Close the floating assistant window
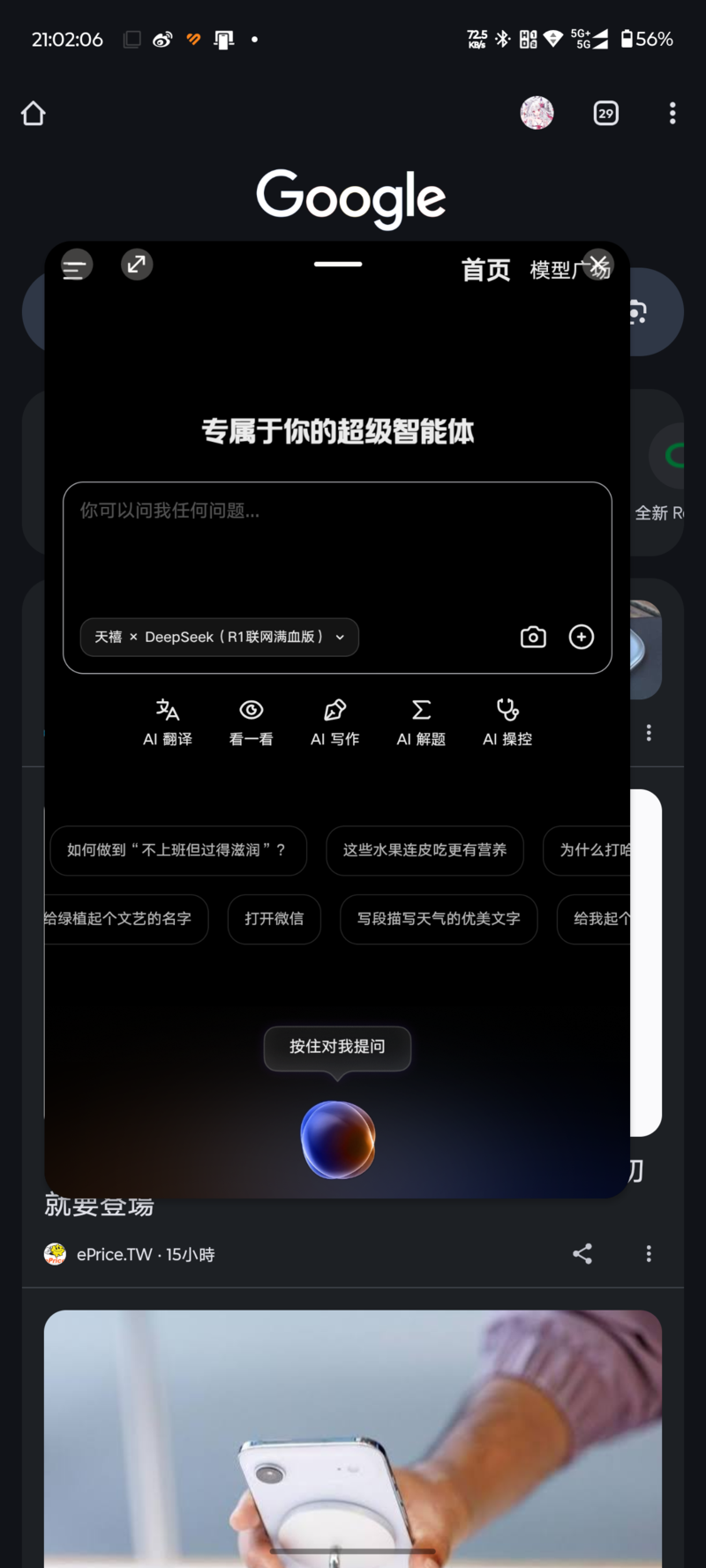This screenshot has height=1568, width=706. [598, 264]
